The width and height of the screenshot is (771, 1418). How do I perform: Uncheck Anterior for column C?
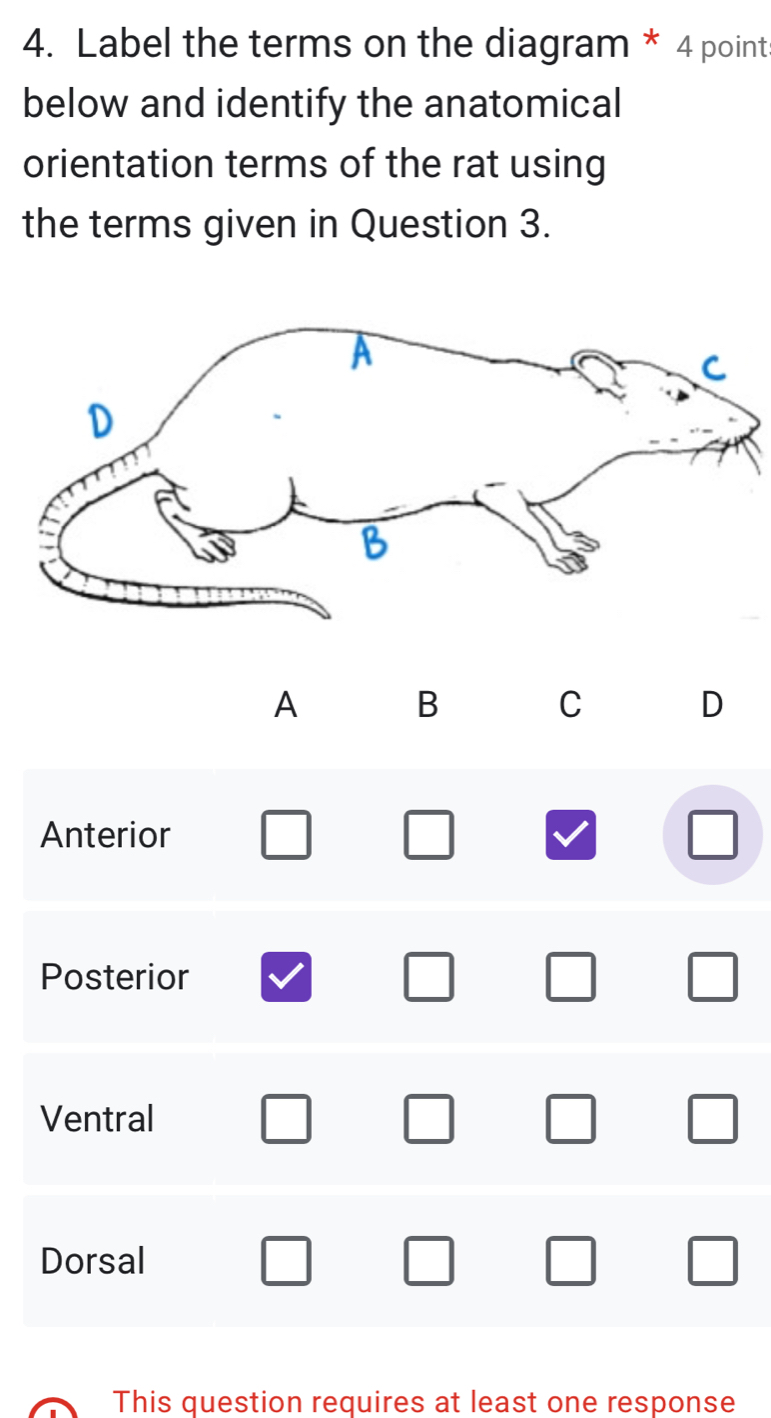570,835
